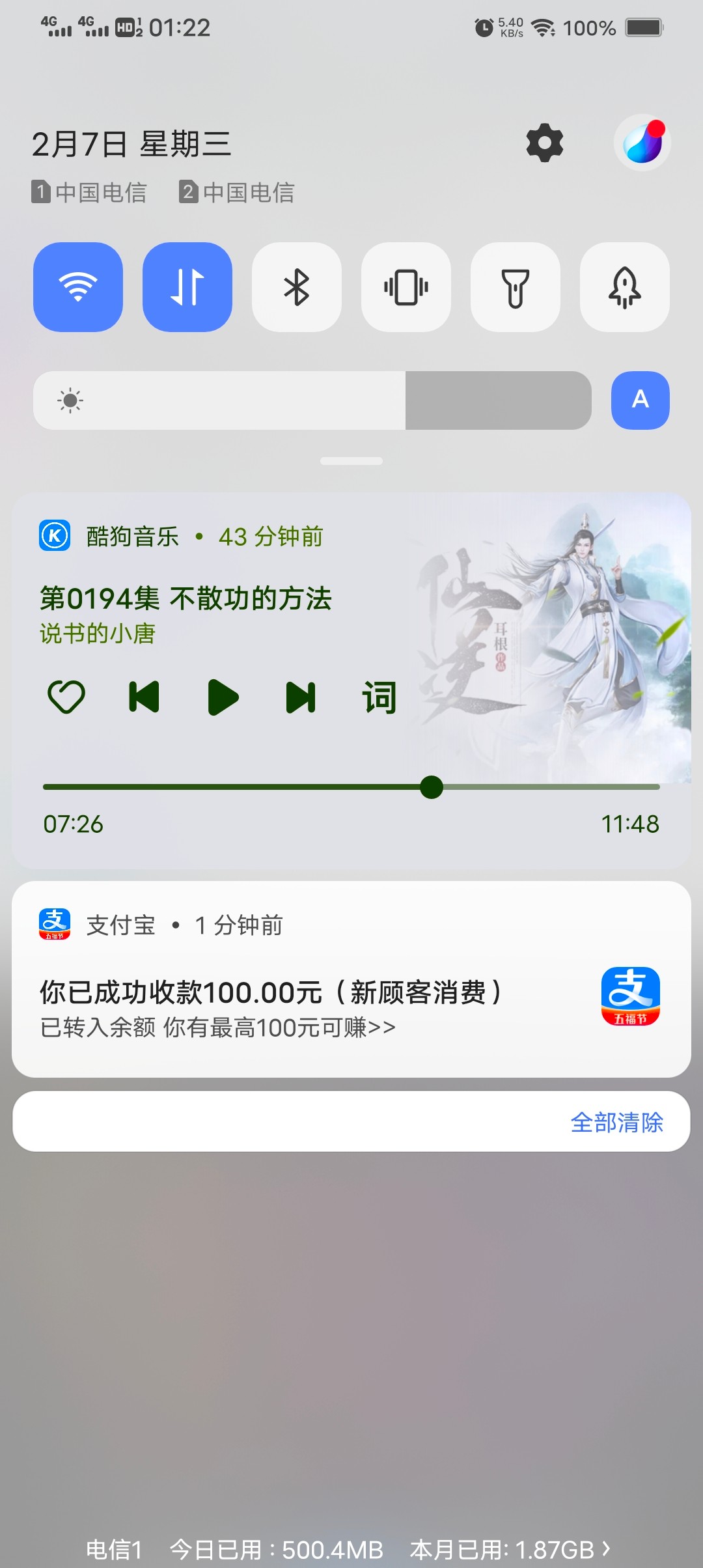Viewport: 703px width, 1568px height.
Task: Turn on Bluetooth
Action: coord(297,287)
